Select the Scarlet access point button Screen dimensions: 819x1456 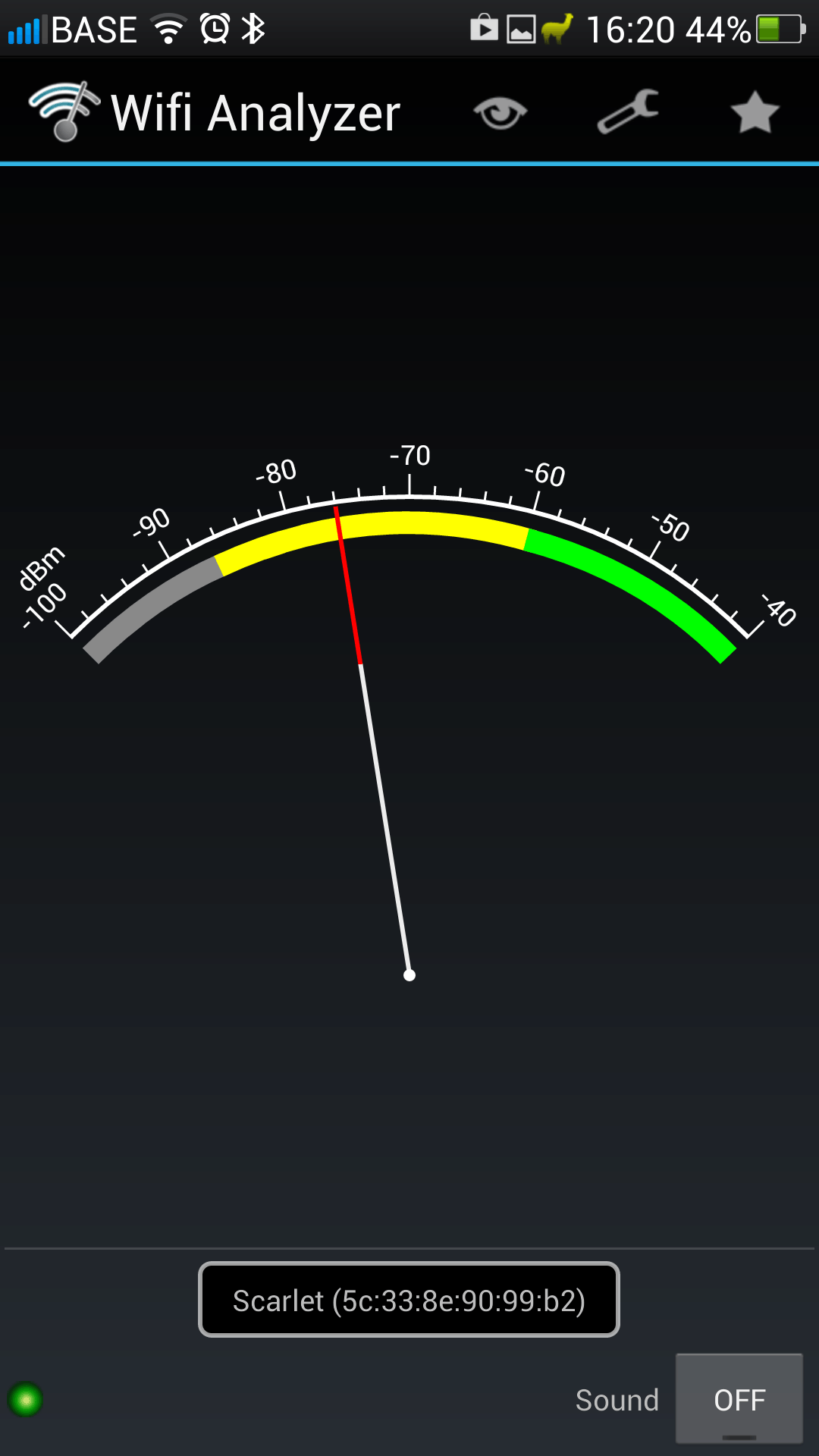[409, 1300]
